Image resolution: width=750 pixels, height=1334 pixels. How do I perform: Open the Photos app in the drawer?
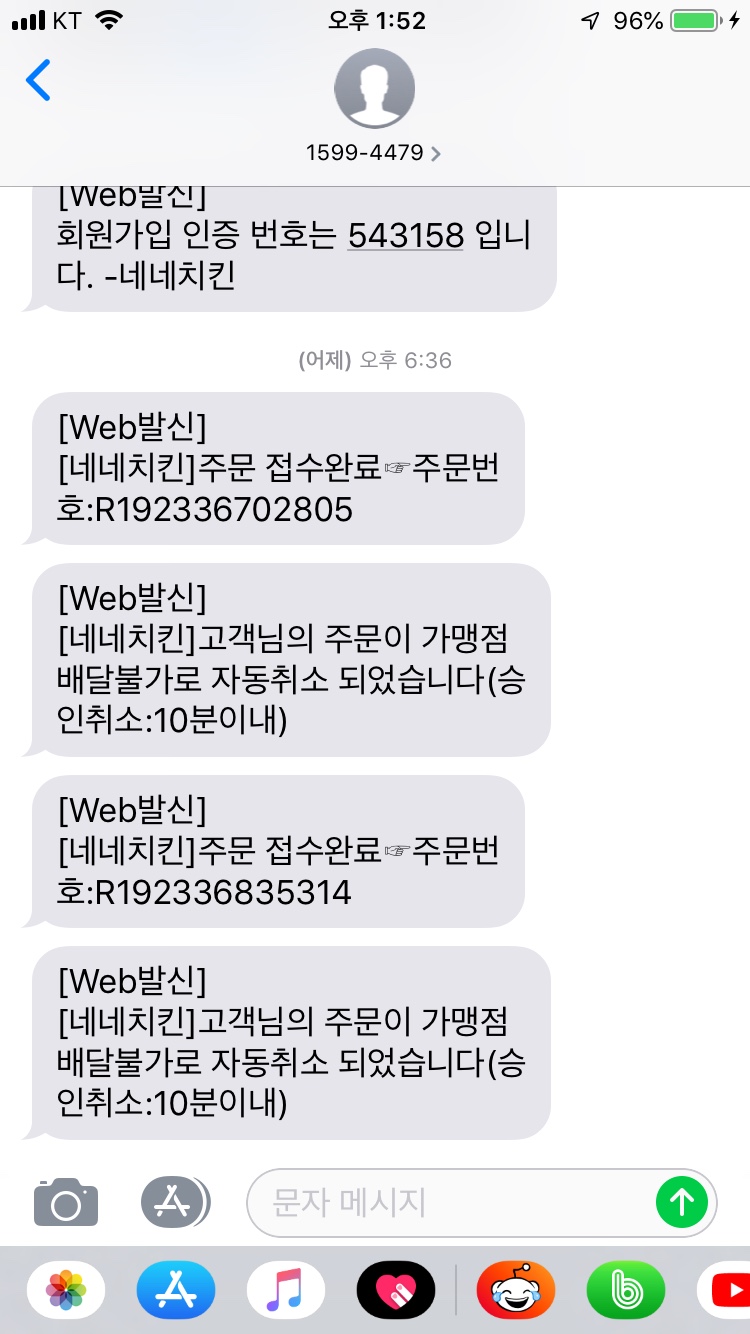tap(66, 1291)
